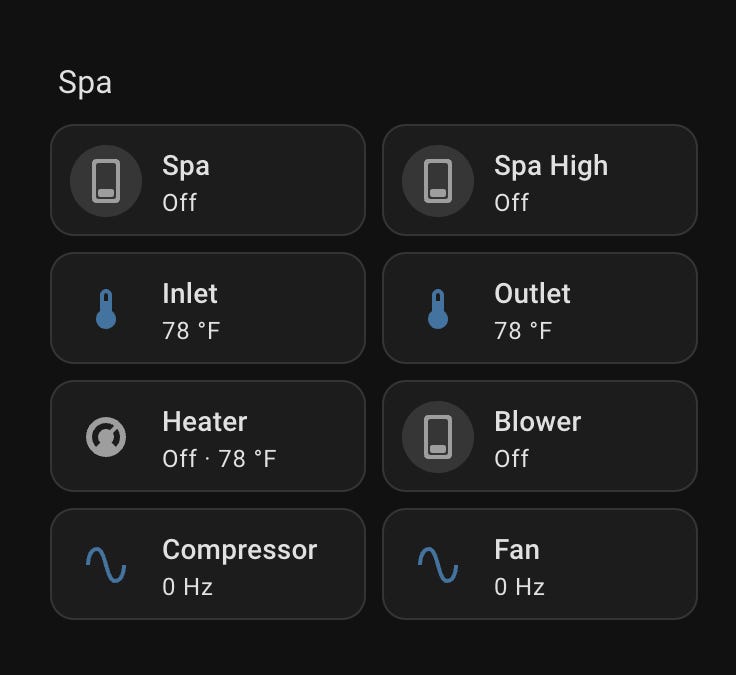Viewport: 736px width, 675px height.
Task: Toggle the Spa switch tile
Action: click(x=106, y=181)
